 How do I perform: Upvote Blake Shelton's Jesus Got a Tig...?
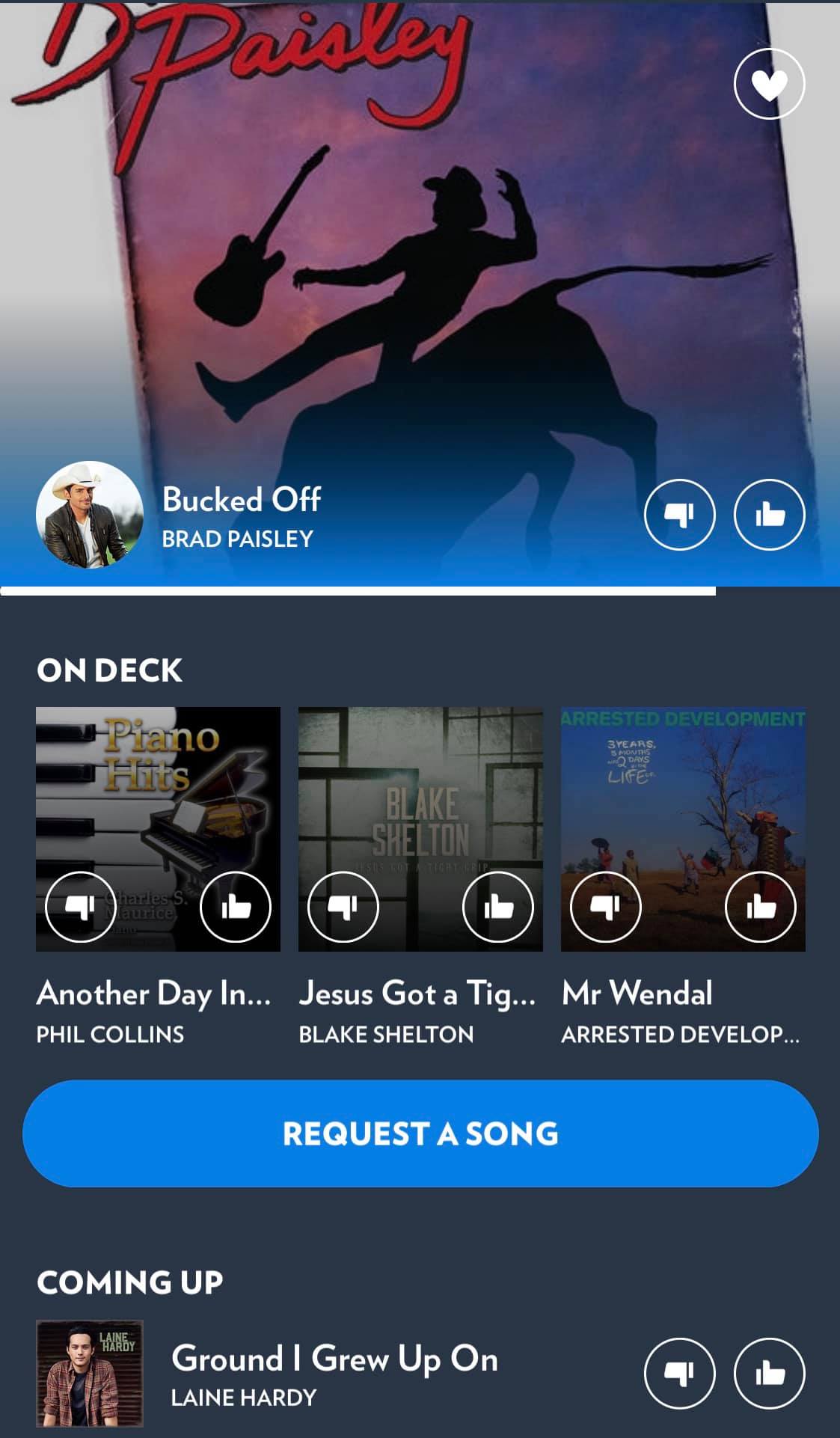pyautogui.click(x=498, y=907)
